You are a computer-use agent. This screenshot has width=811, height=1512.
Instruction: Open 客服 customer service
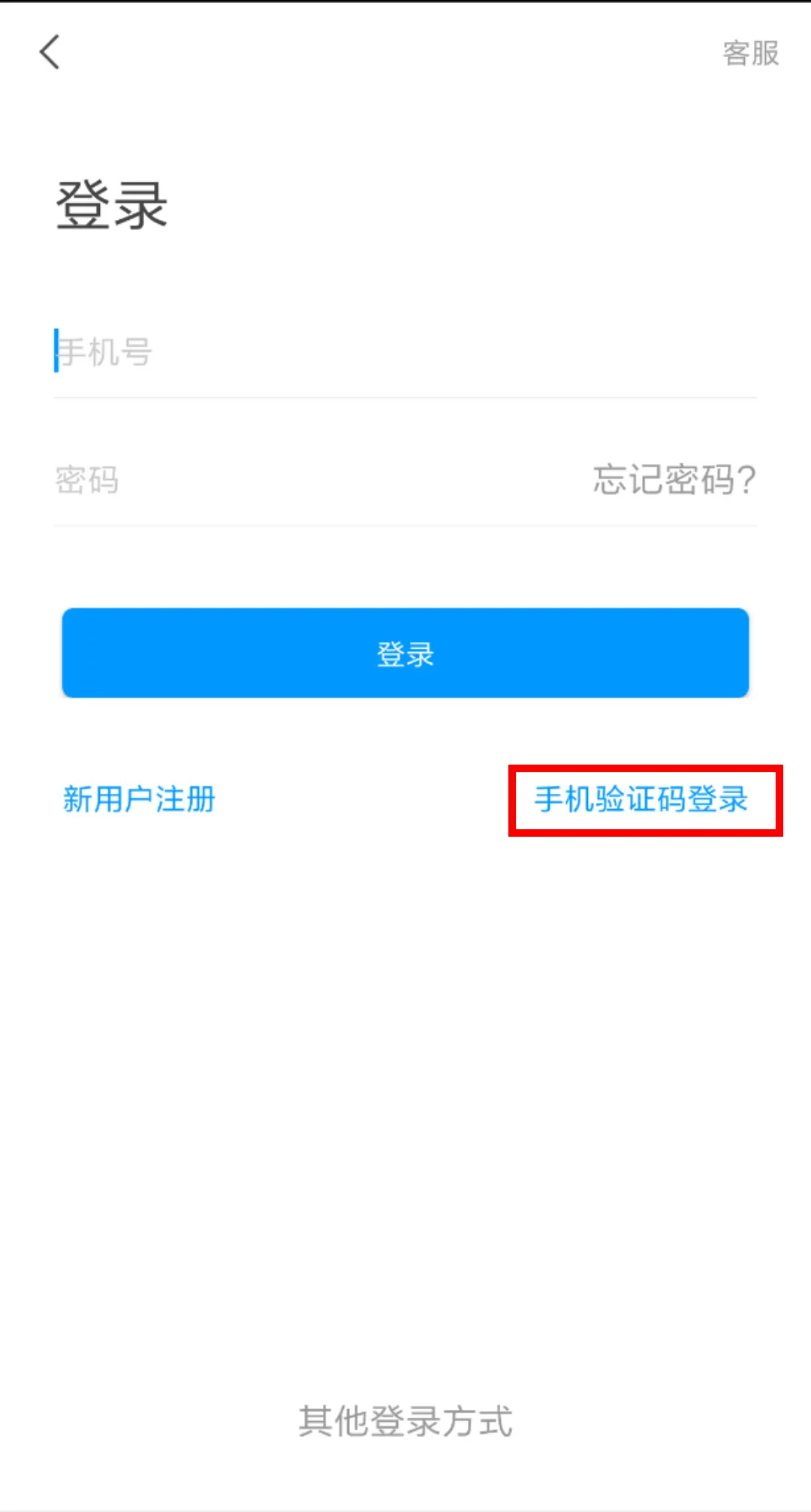(749, 53)
